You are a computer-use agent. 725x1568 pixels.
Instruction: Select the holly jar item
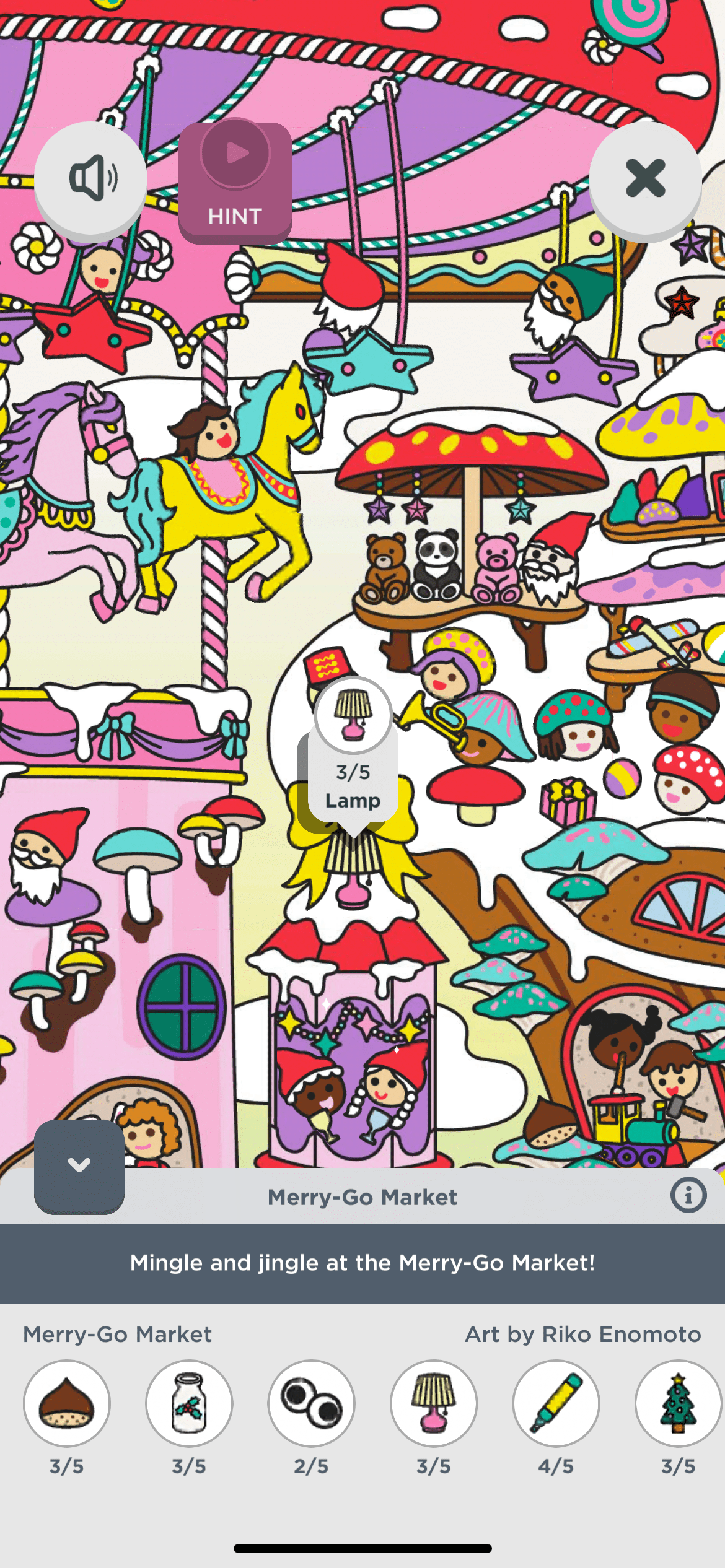coord(189,1403)
